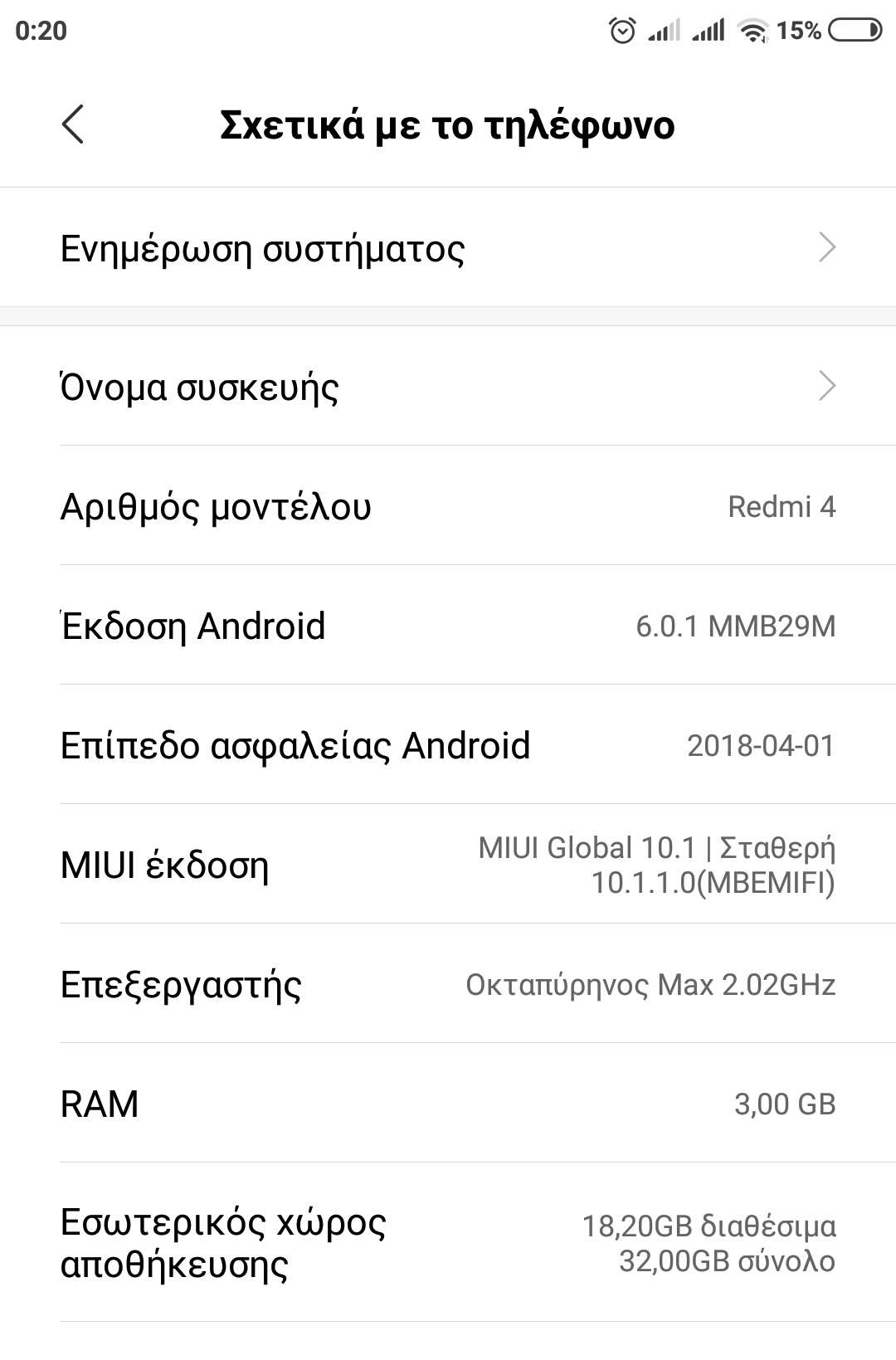Open the Όνομα συσκευής setting
This screenshot has height=1360, width=896.
coord(448,387)
